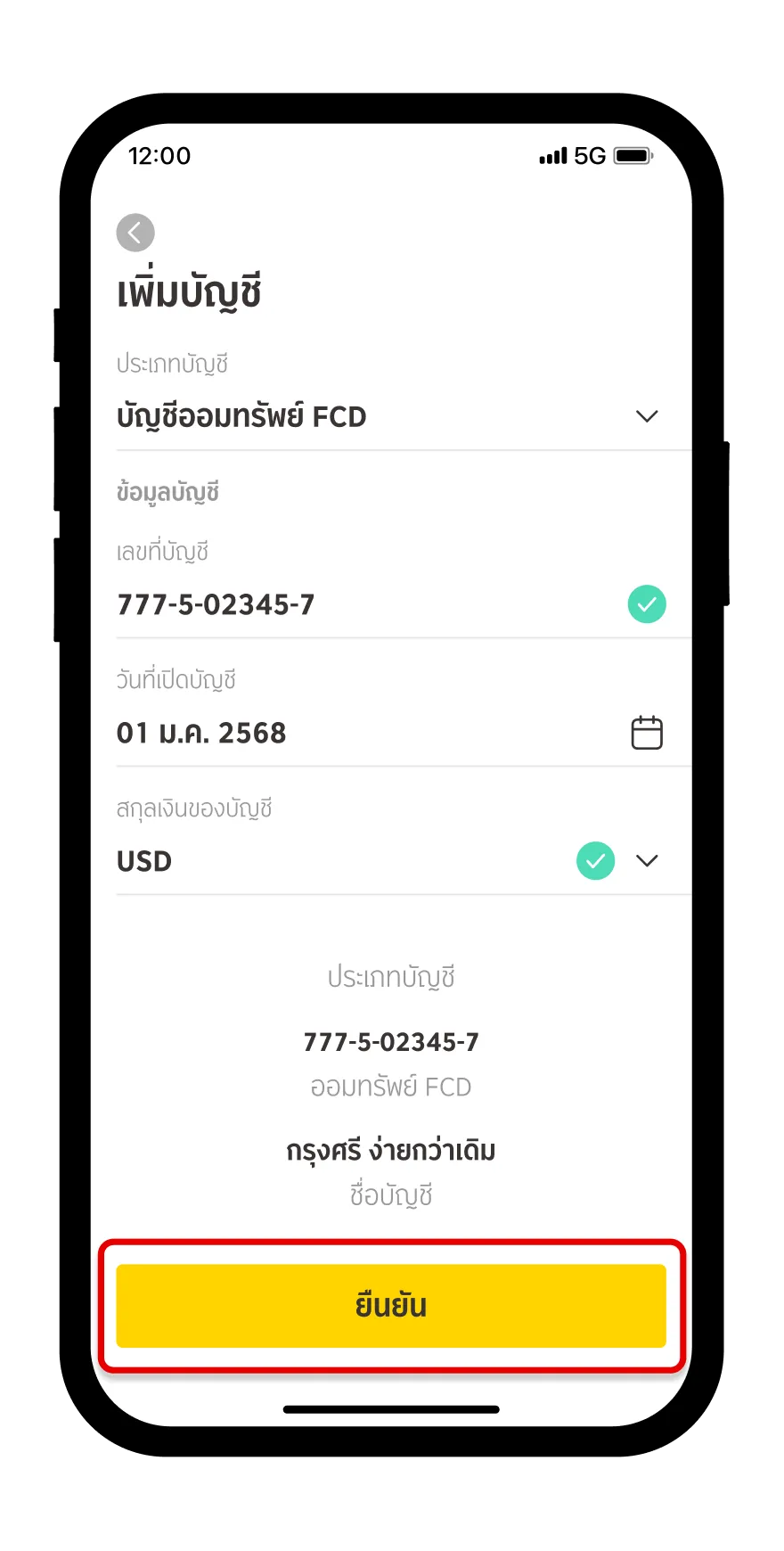
Task: Tap the ยืนยัน confirm button
Action: tap(392, 1305)
